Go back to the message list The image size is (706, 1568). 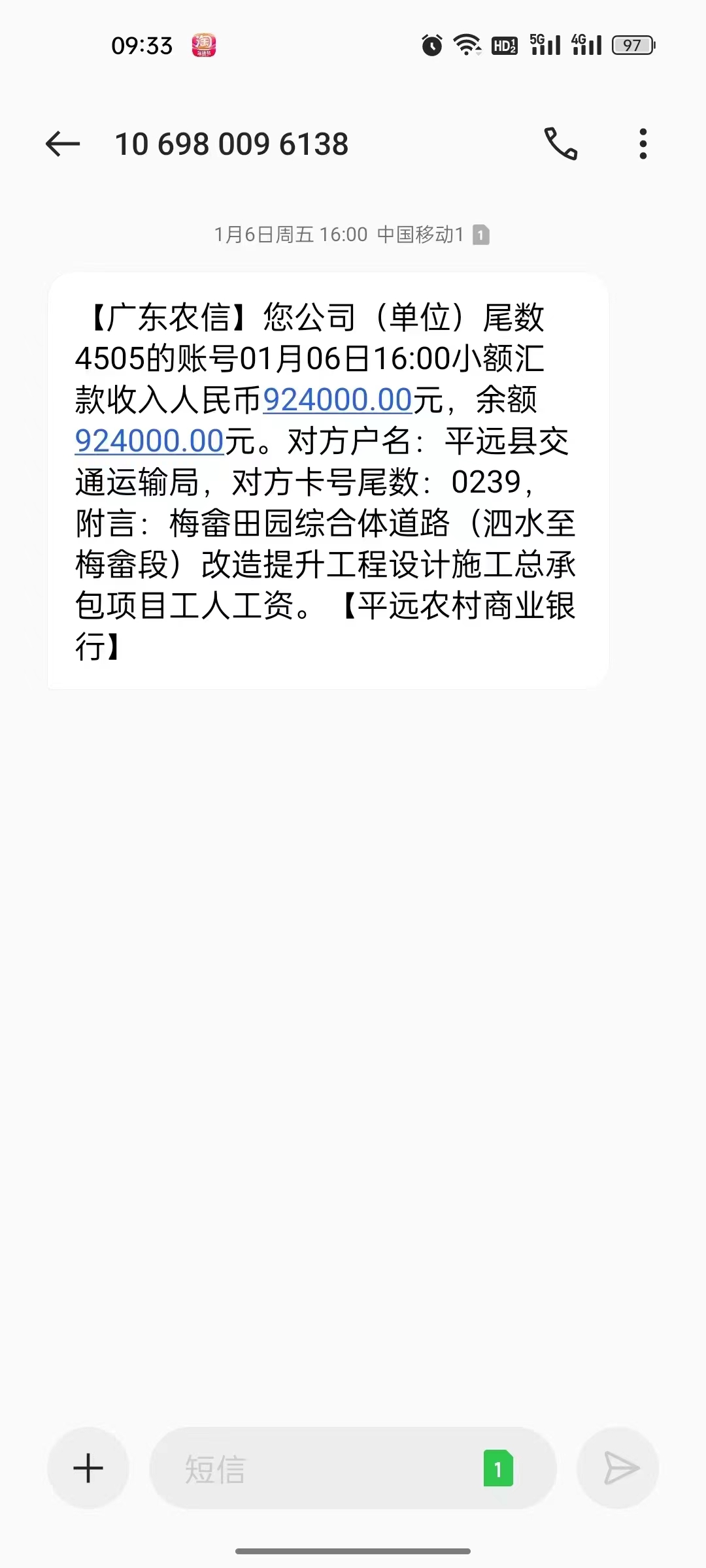point(63,144)
